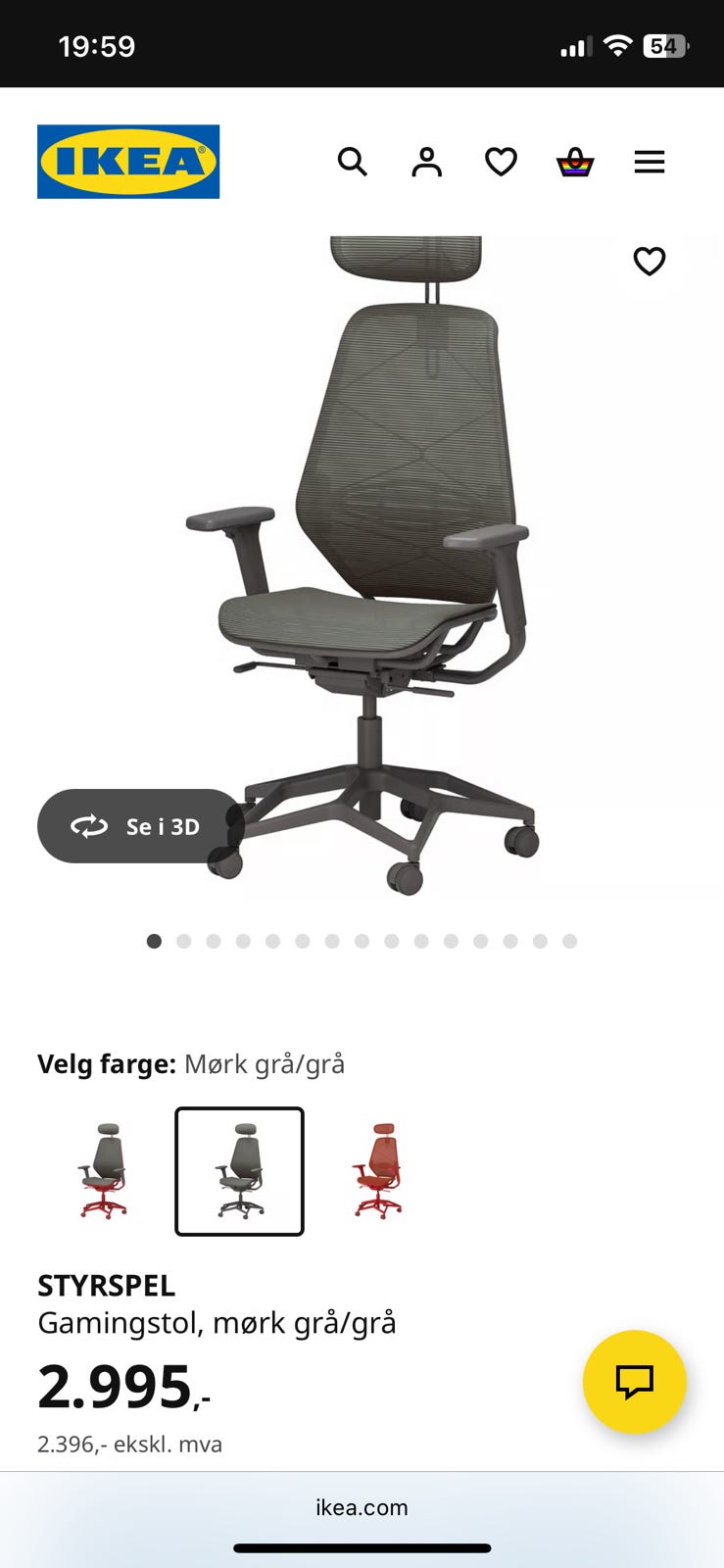Open the favourites heart in header
The image size is (724, 1568).
502,162
